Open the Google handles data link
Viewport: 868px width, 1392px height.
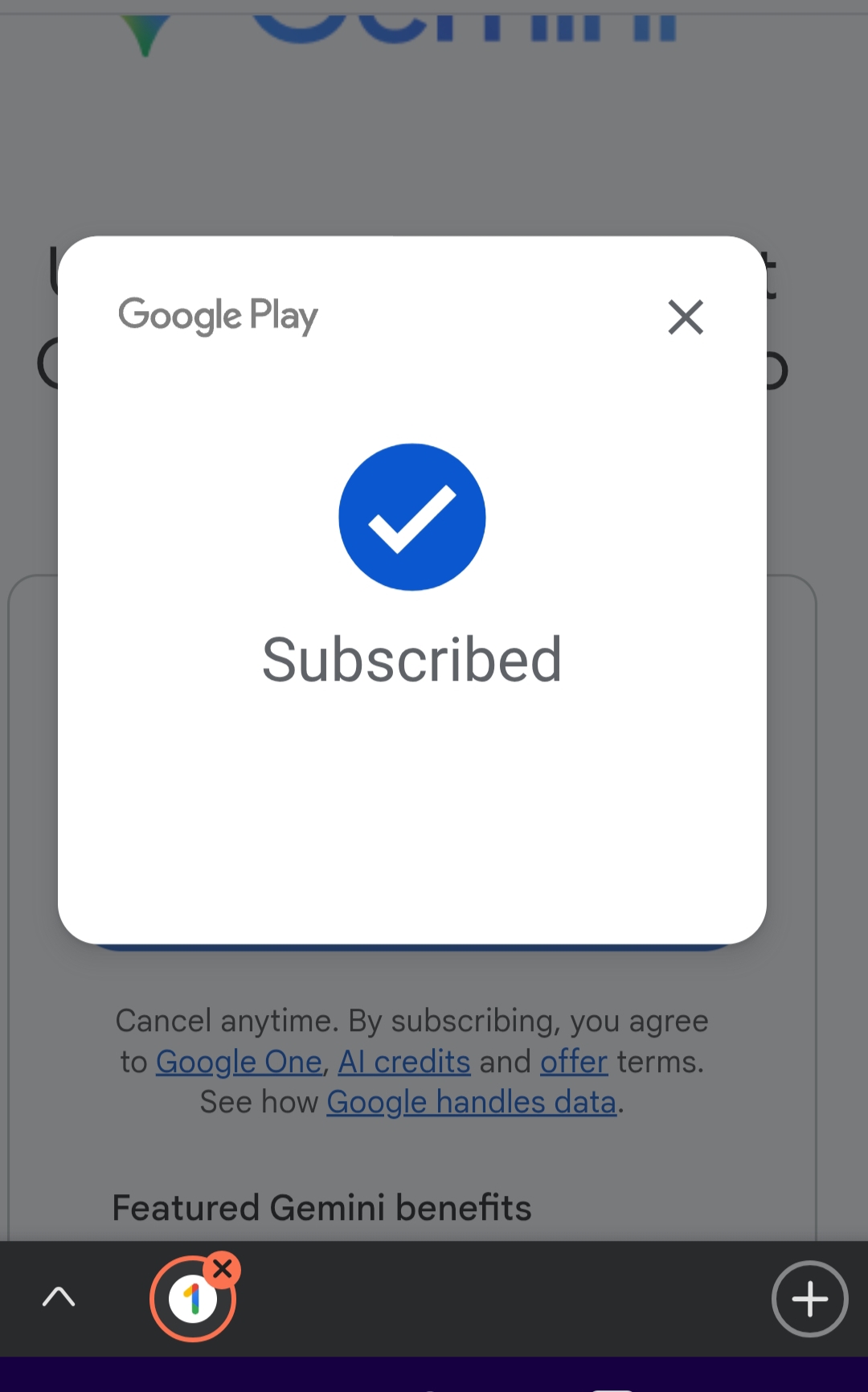click(x=472, y=1102)
